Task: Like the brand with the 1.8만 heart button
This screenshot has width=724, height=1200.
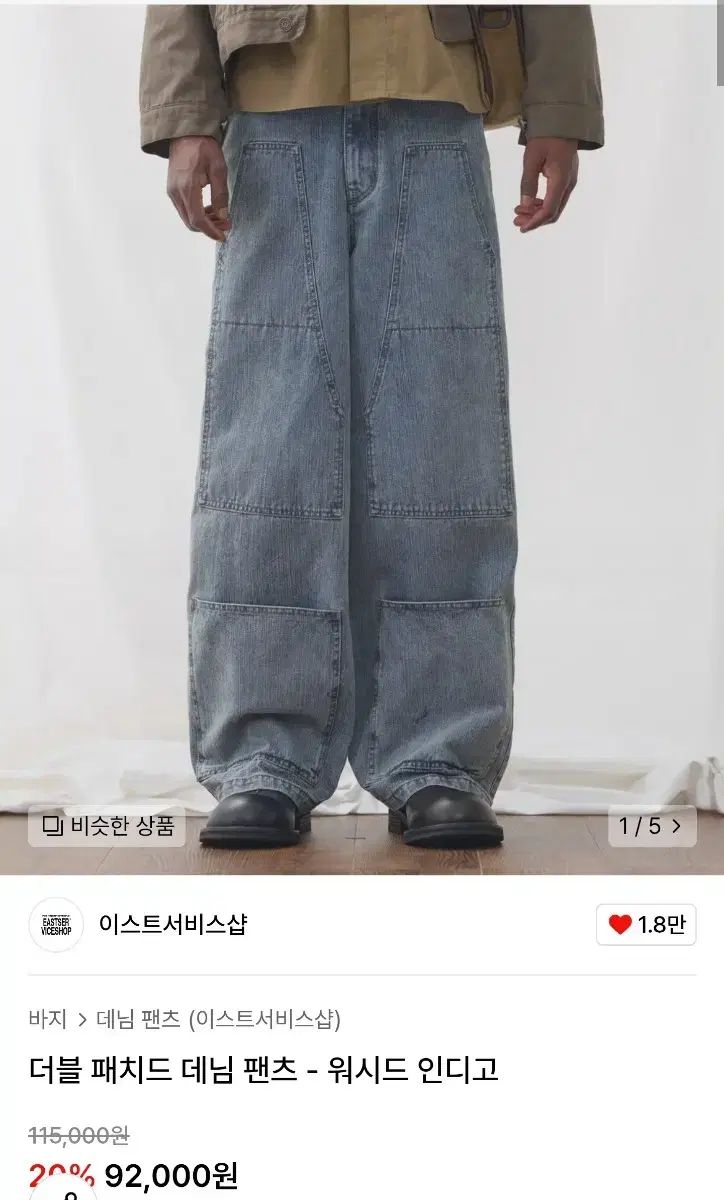Action: tap(646, 925)
